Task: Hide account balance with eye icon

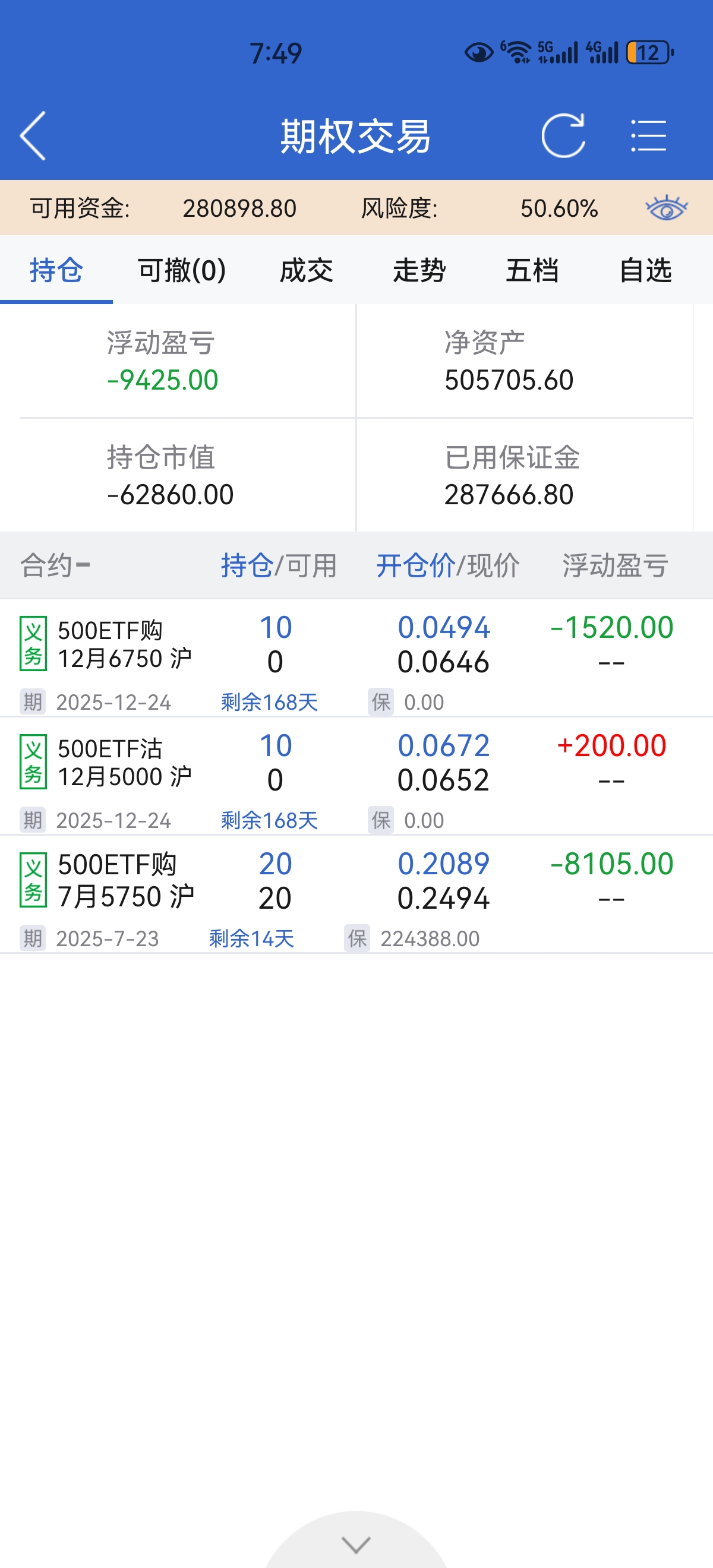Action: (666, 208)
